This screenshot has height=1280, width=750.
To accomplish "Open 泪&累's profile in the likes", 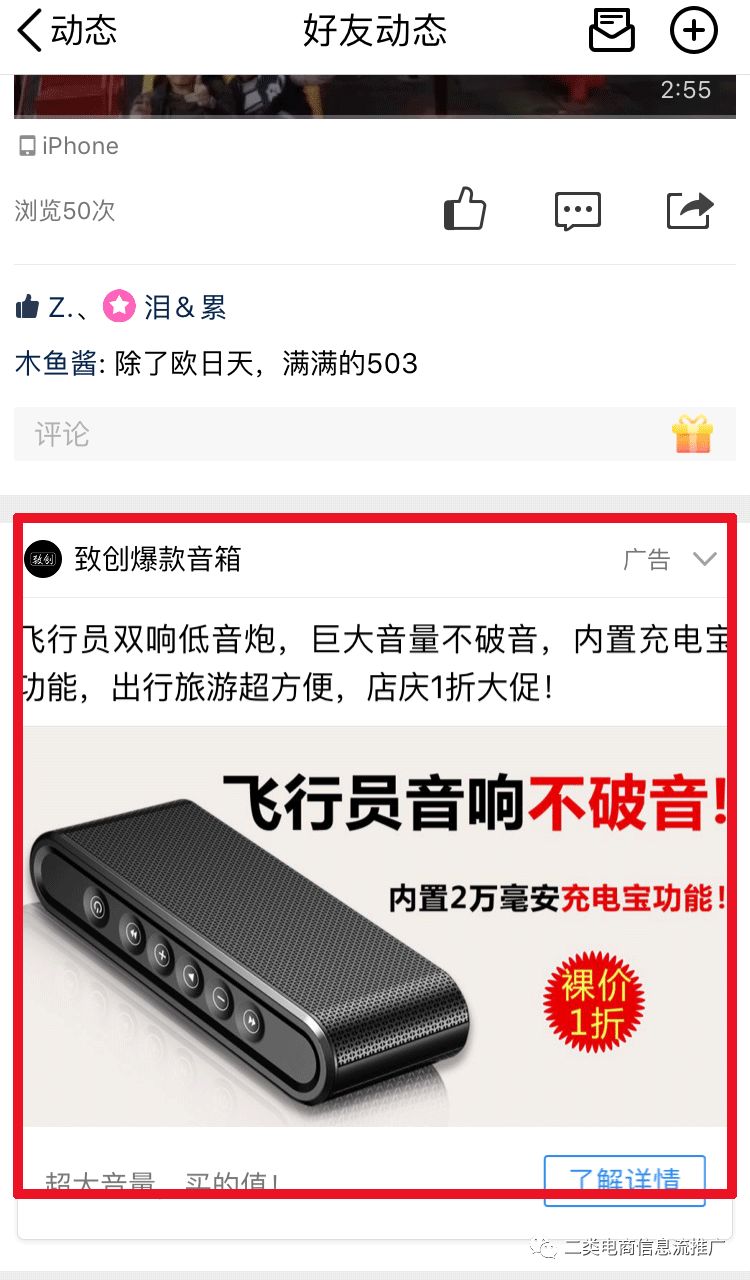I will coord(185,307).
